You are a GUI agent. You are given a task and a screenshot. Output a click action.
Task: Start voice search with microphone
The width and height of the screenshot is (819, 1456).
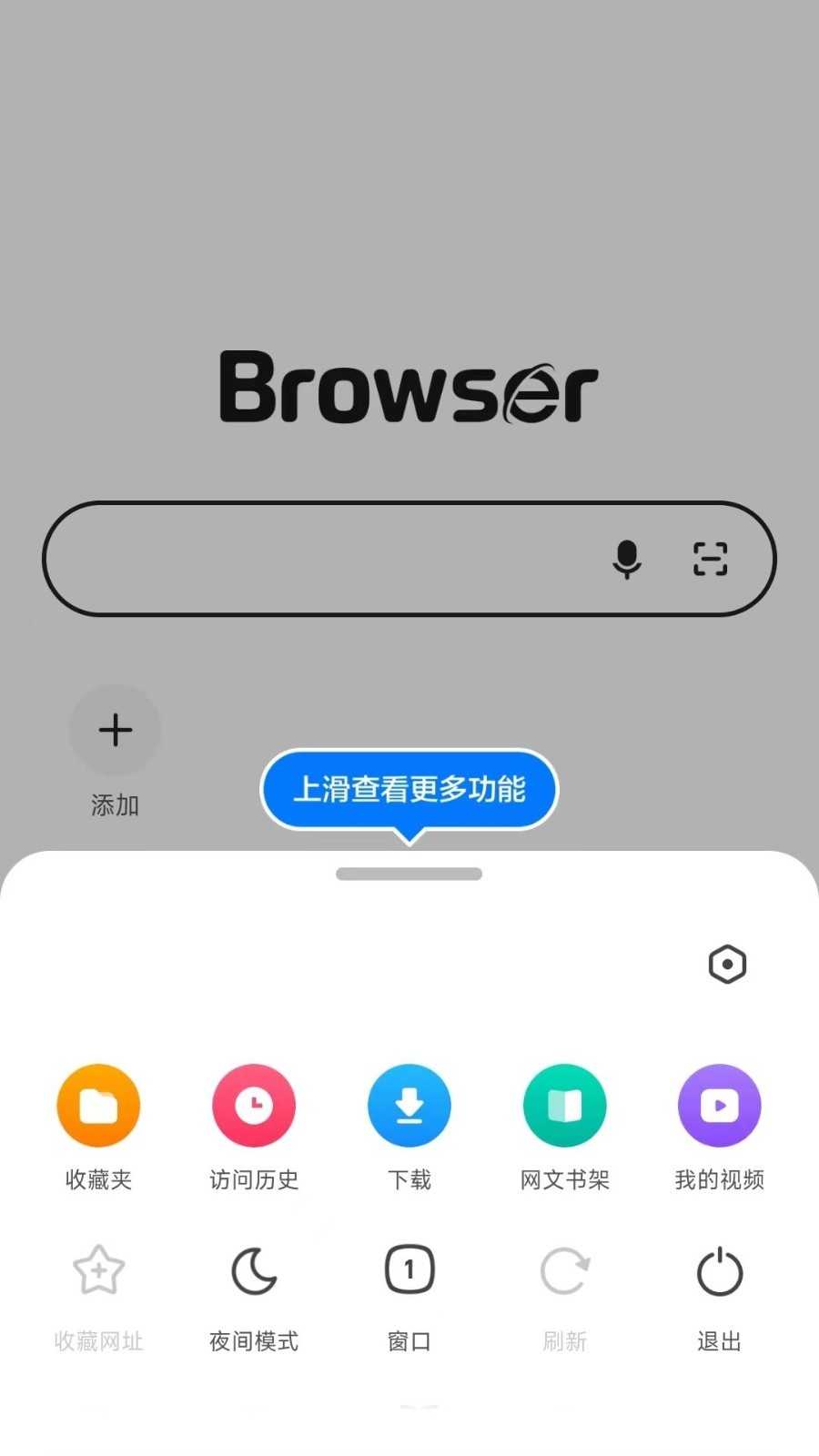click(x=626, y=559)
